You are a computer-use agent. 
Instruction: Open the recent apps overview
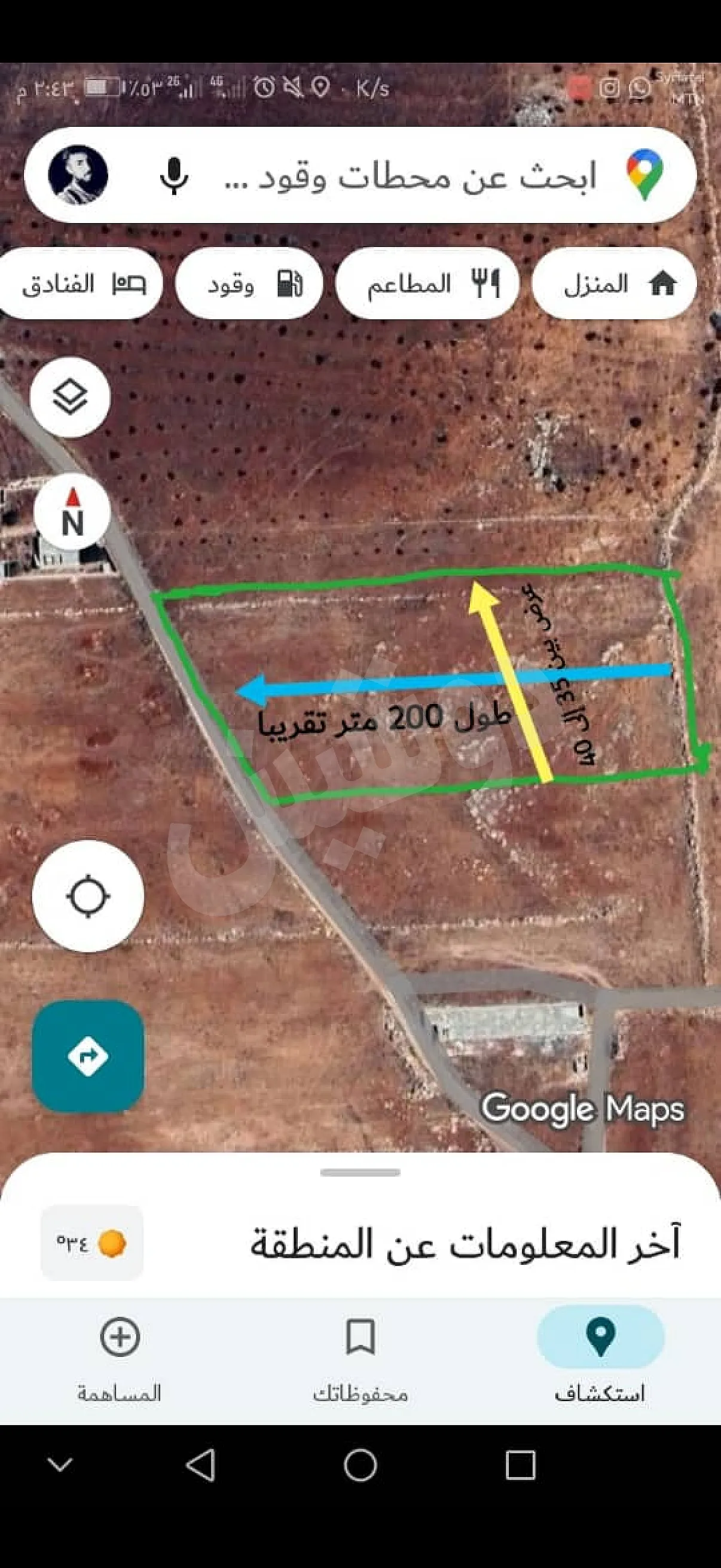point(521,1465)
